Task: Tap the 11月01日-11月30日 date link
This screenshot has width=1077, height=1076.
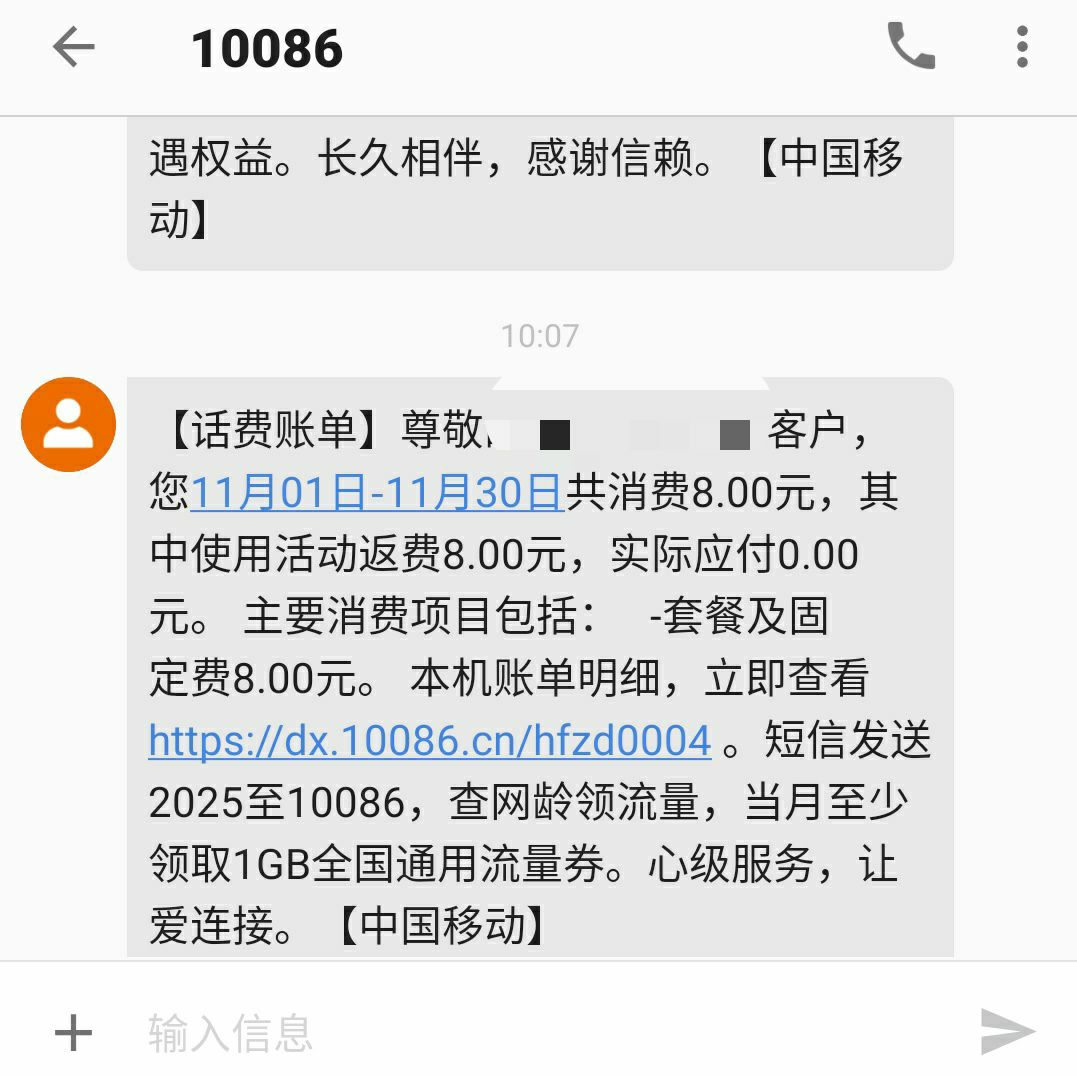Action: point(376,493)
